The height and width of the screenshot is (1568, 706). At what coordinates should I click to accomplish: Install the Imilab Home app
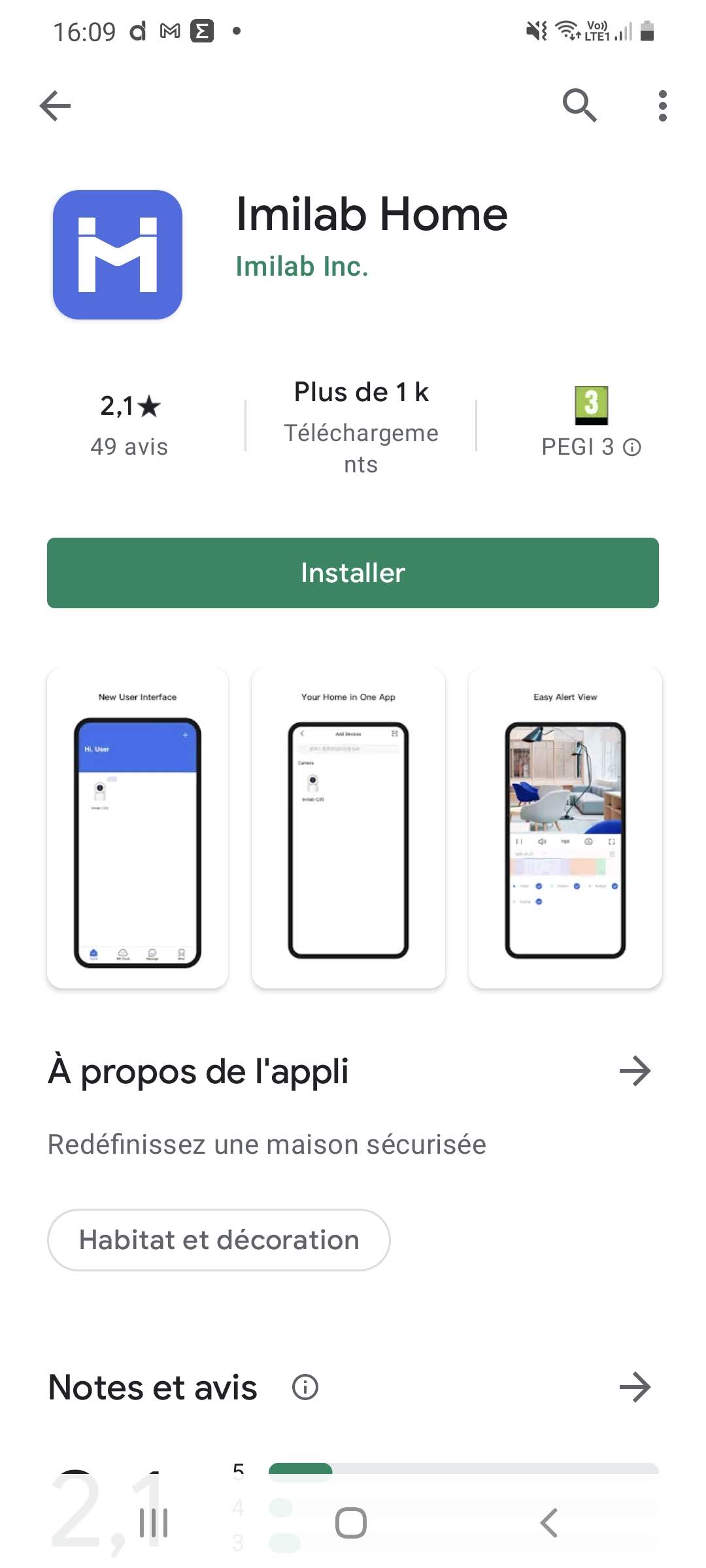click(x=353, y=572)
